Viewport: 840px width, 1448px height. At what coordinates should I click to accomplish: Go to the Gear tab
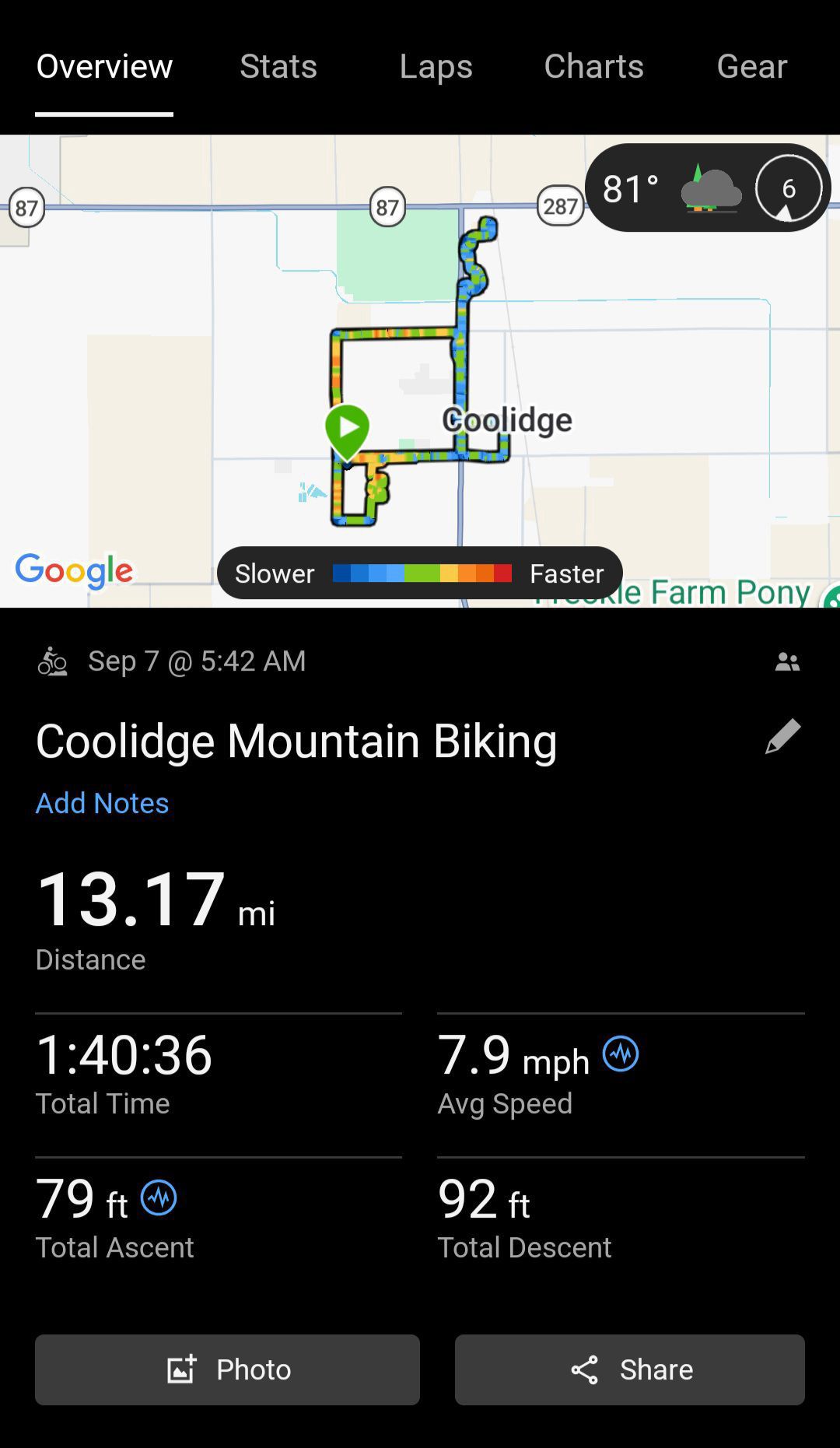click(x=751, y=66)
